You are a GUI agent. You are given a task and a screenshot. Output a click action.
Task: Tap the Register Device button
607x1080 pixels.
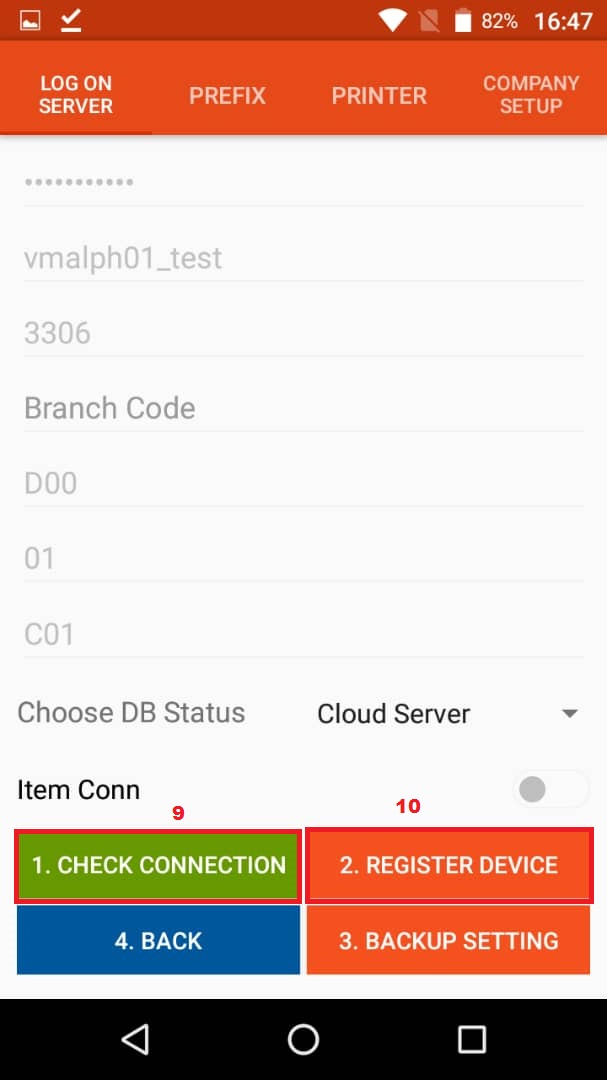click(x=448, y=865)
